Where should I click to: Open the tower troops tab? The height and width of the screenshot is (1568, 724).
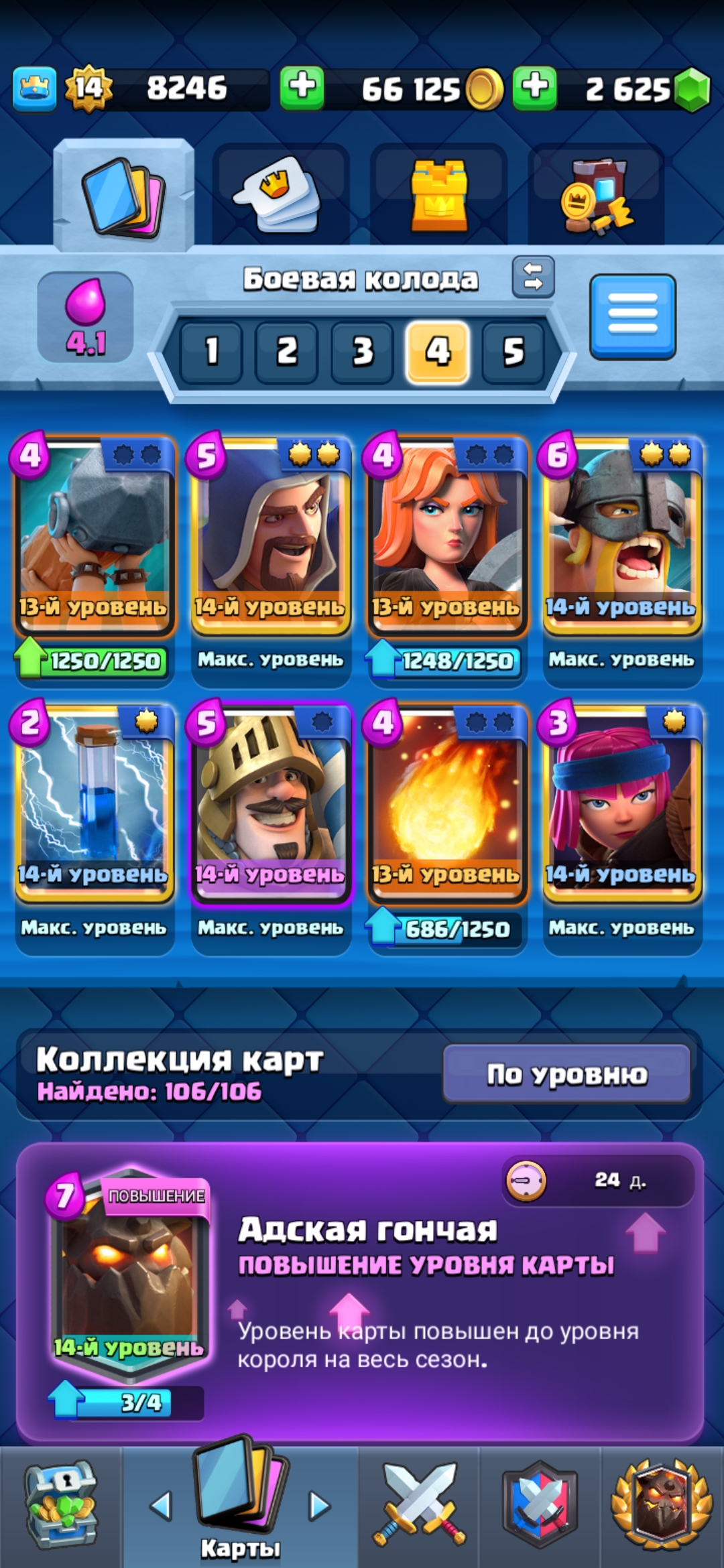438,194
